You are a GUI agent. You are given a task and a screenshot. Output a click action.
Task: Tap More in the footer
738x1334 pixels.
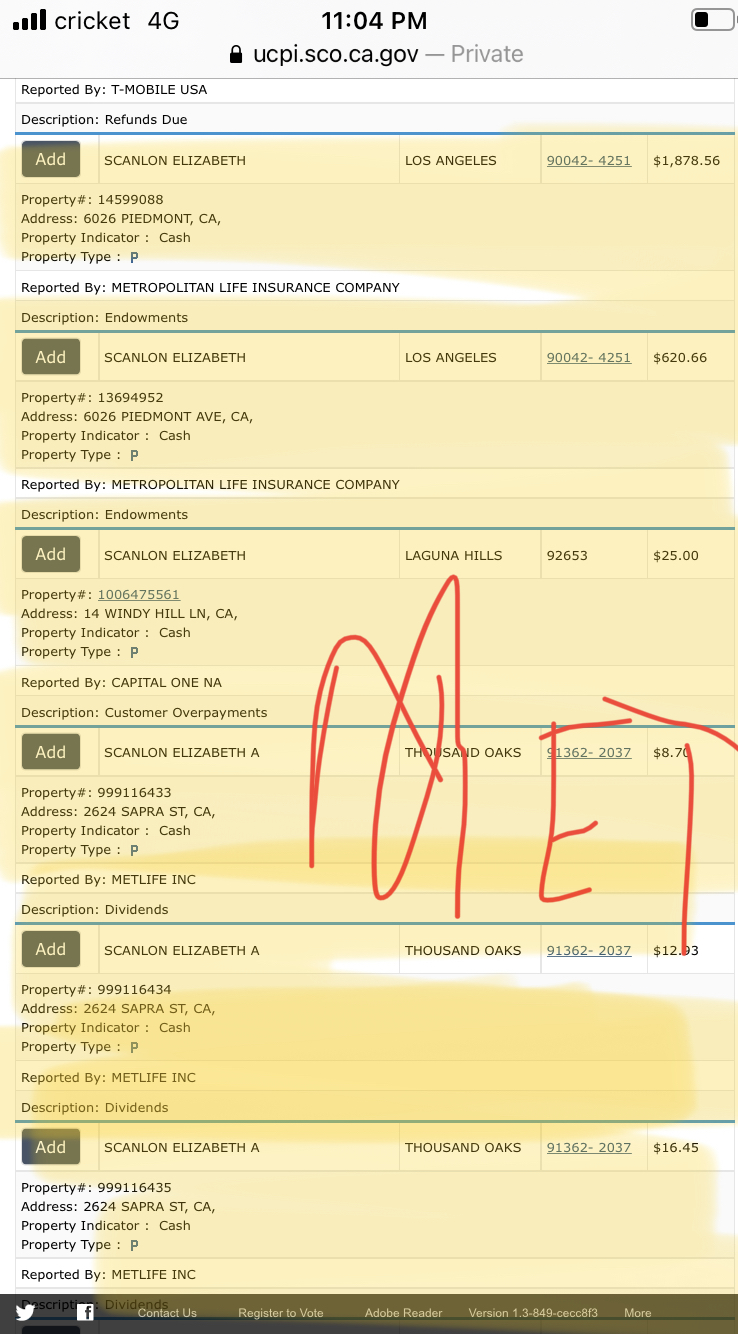click(638, 1313)
